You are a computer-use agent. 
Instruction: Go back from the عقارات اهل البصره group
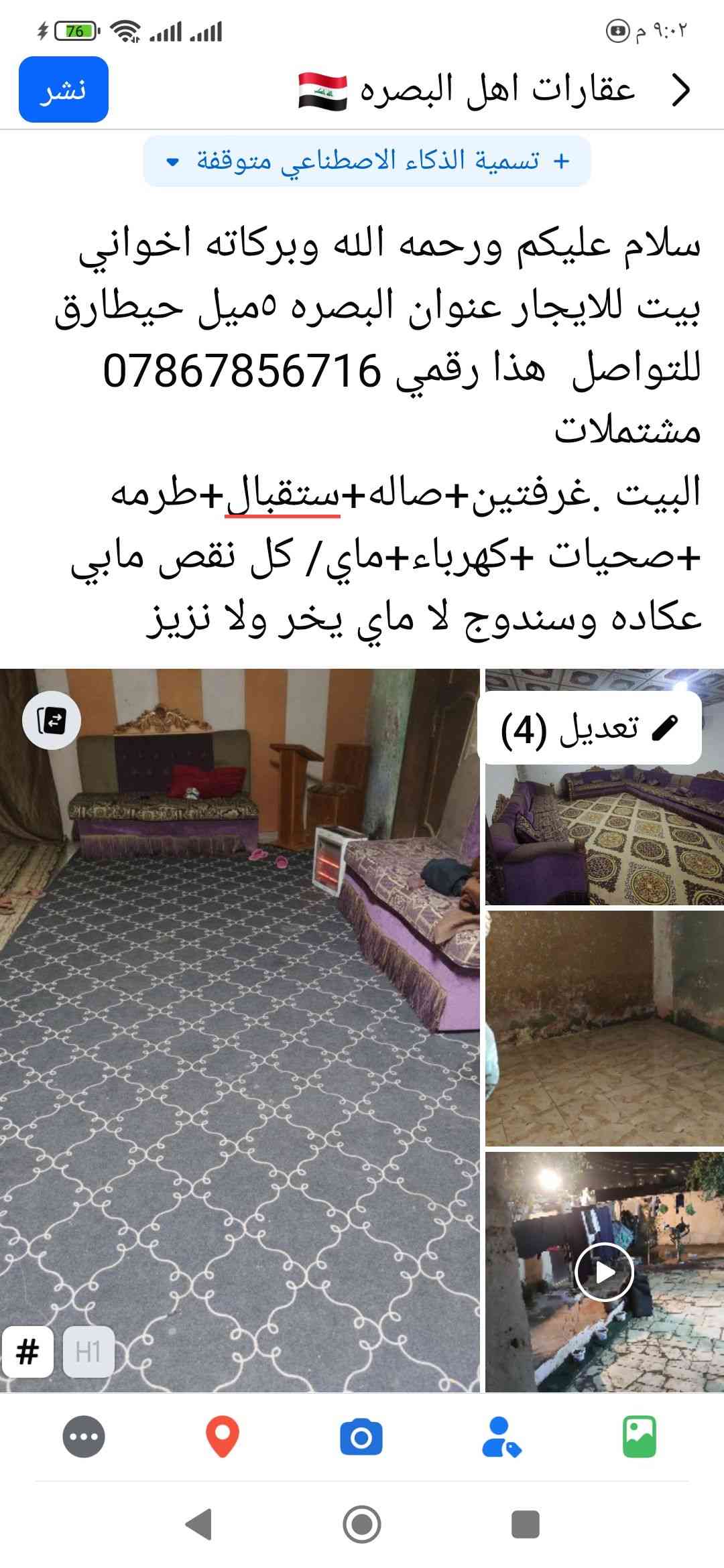click(681, 90)
